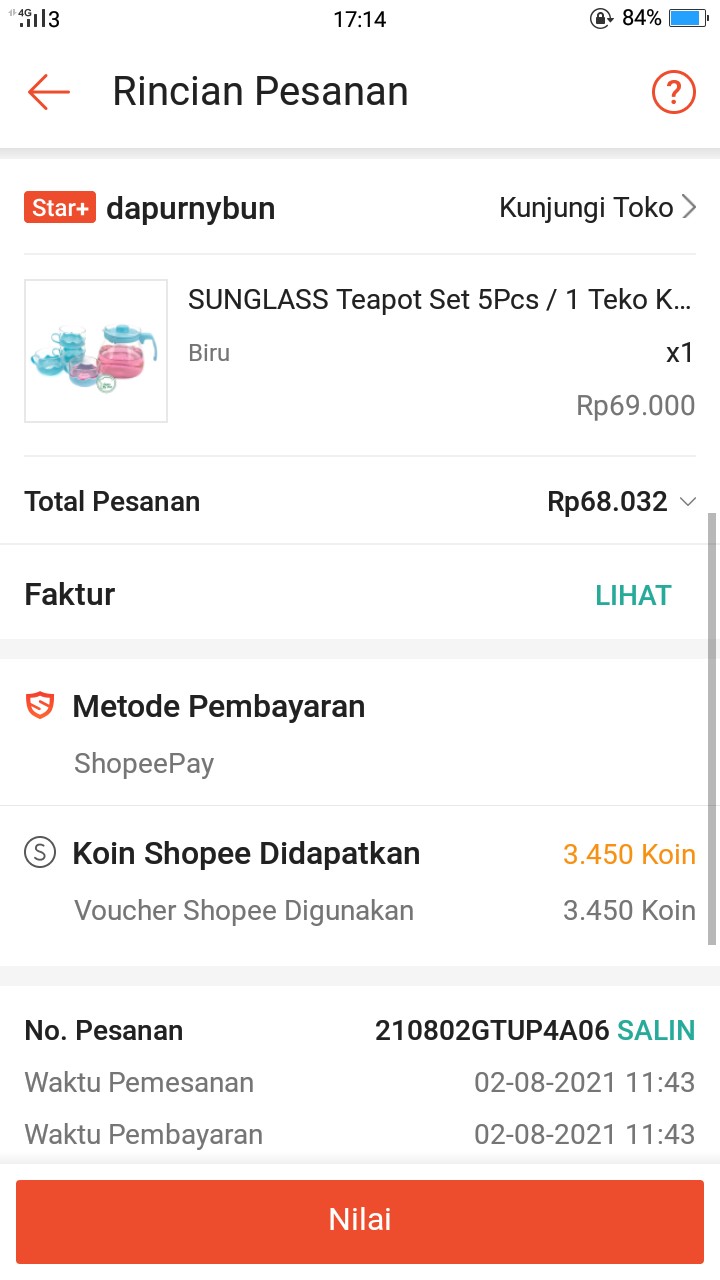Tap the lock icon in the status bar
This screenshot has height=1280, width=720.
coord(601,17)
